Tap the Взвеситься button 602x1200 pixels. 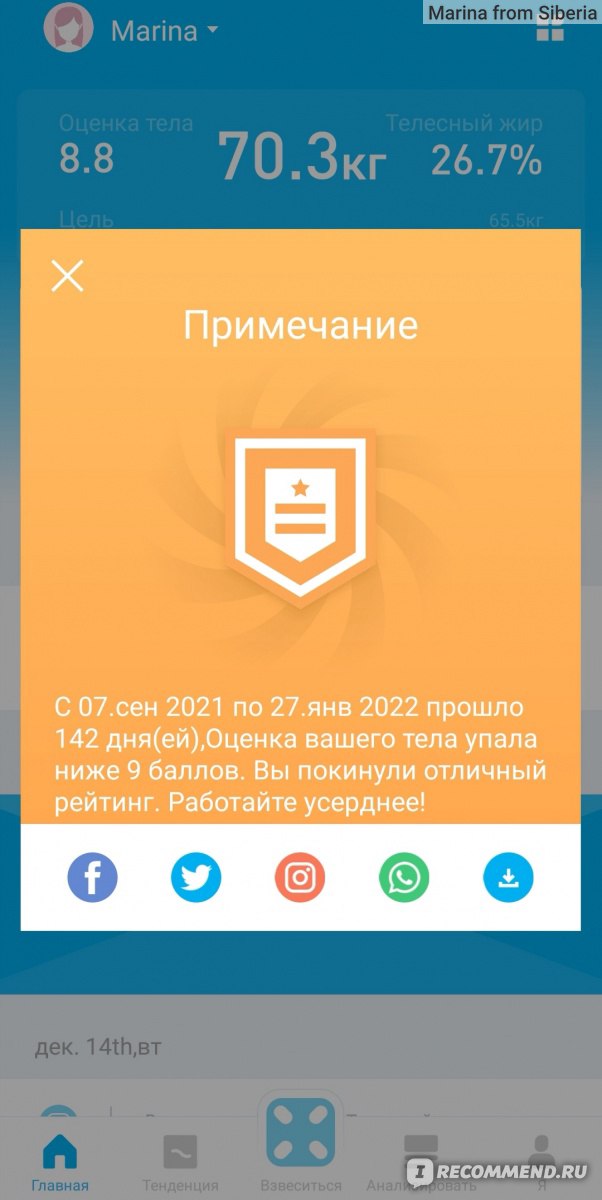(x=299, y=1145)
